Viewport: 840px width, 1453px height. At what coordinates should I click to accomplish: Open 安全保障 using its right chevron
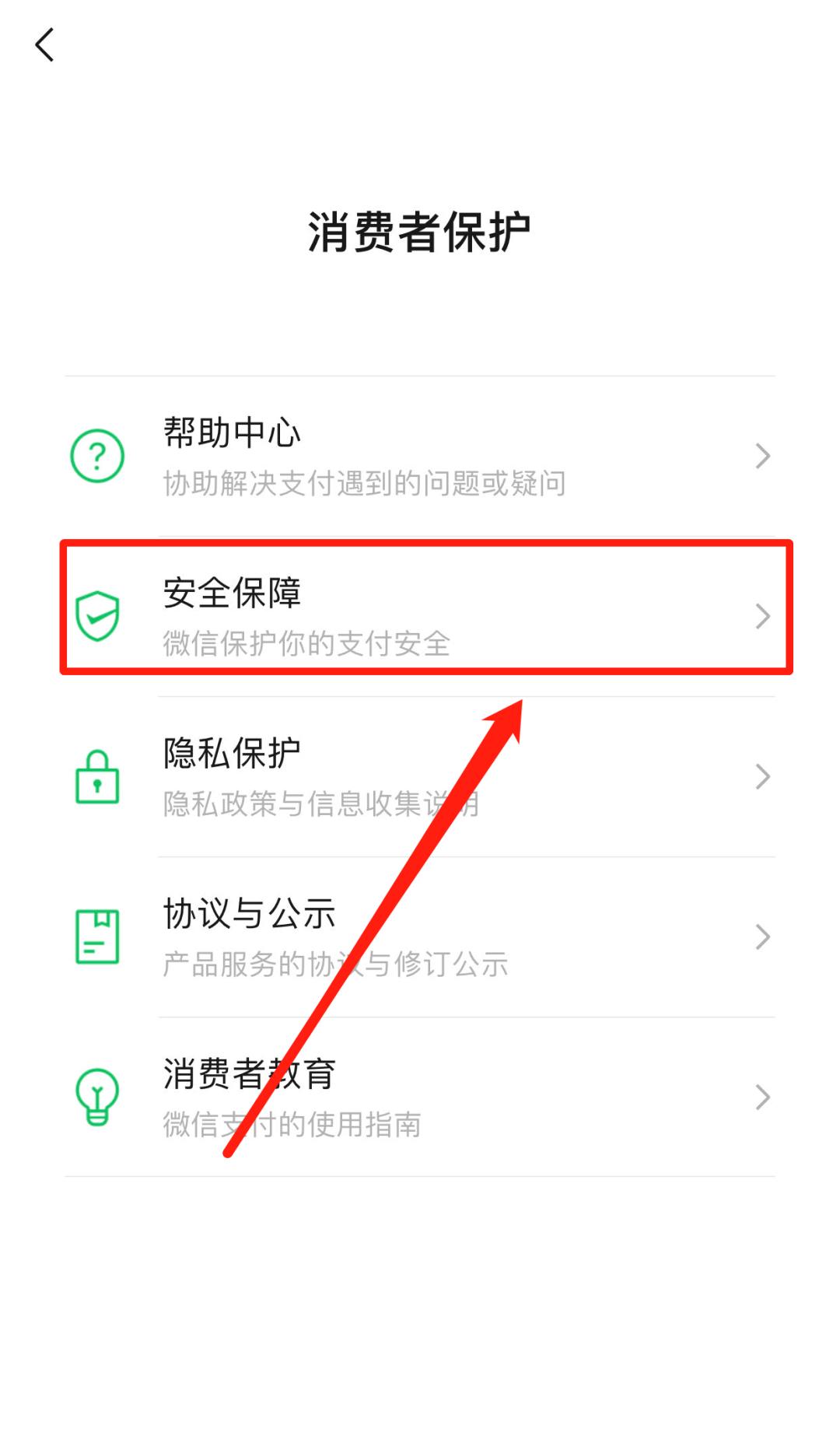pyautogui.click(x=762, y=617)
